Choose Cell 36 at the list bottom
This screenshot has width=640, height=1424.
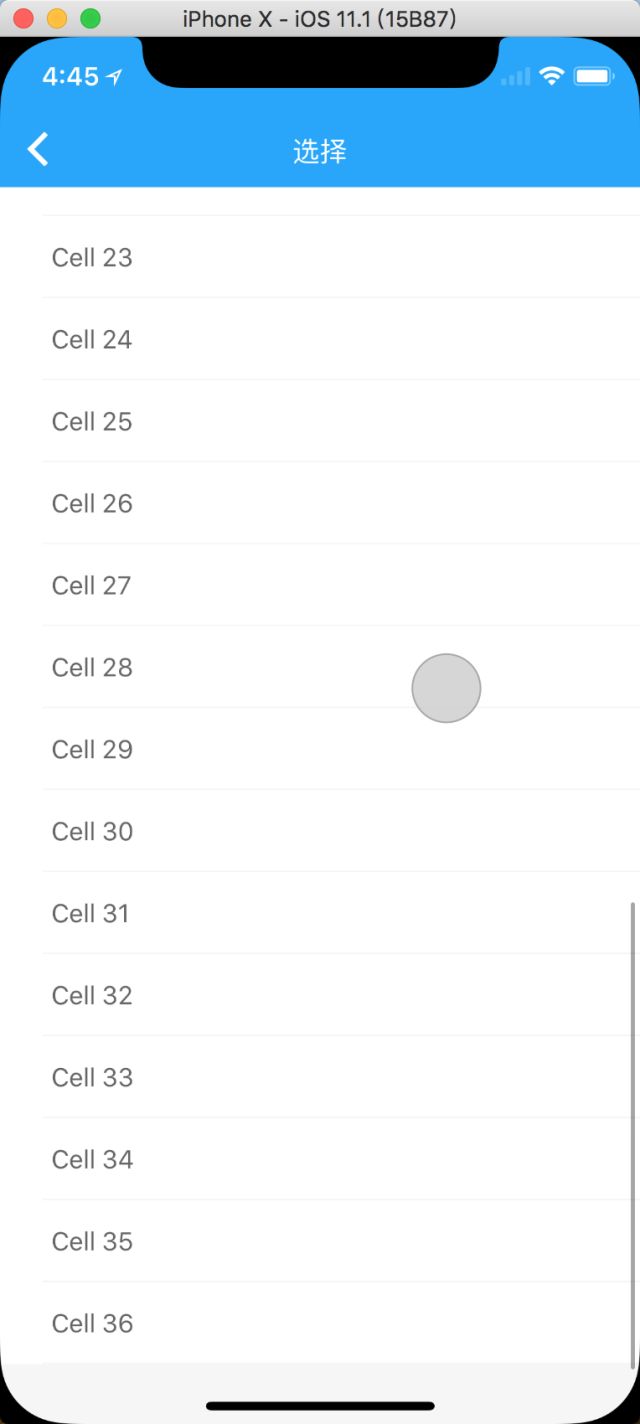(x=320, y=1323)
